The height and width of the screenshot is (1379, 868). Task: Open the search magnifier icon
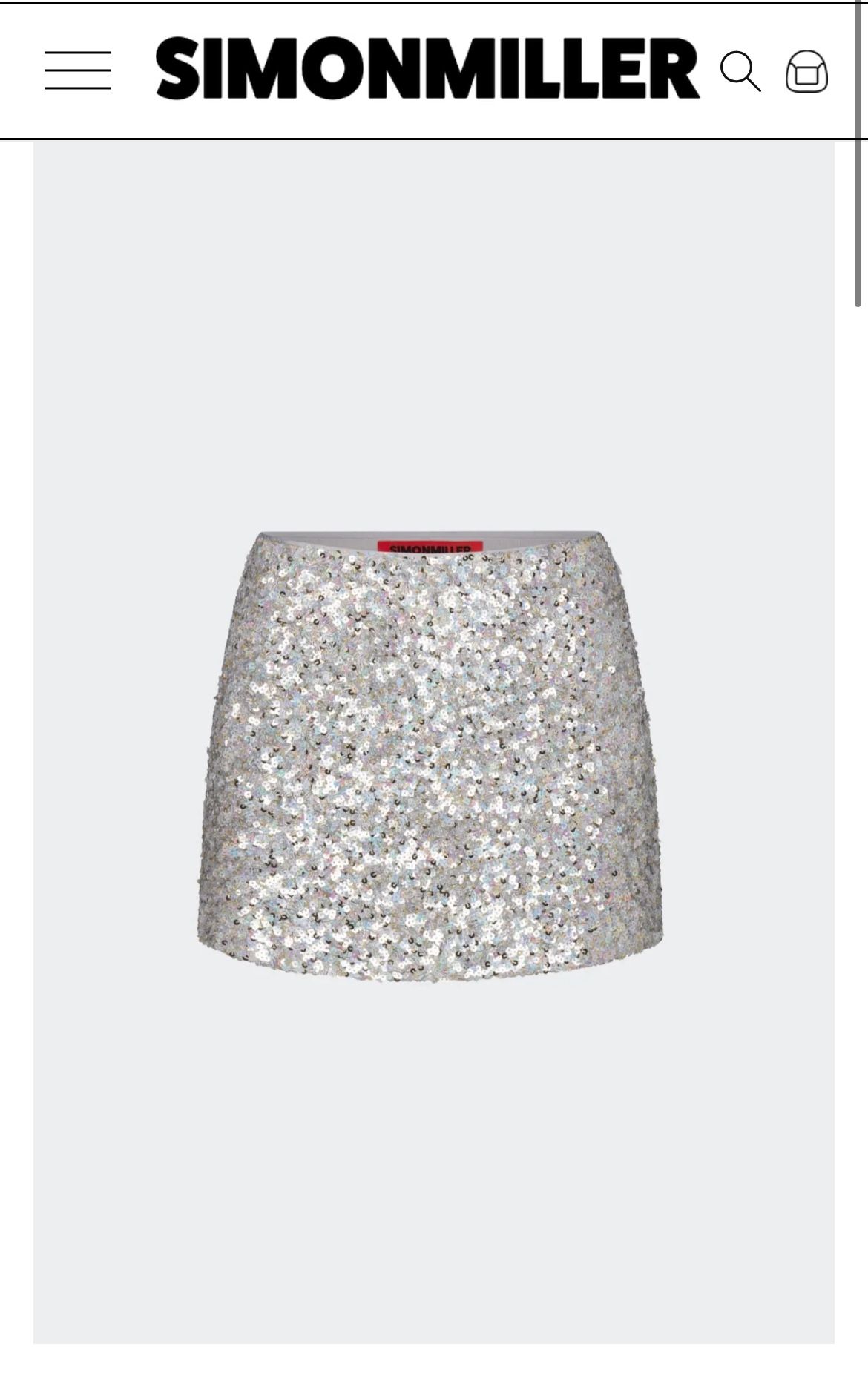point(740,71)
